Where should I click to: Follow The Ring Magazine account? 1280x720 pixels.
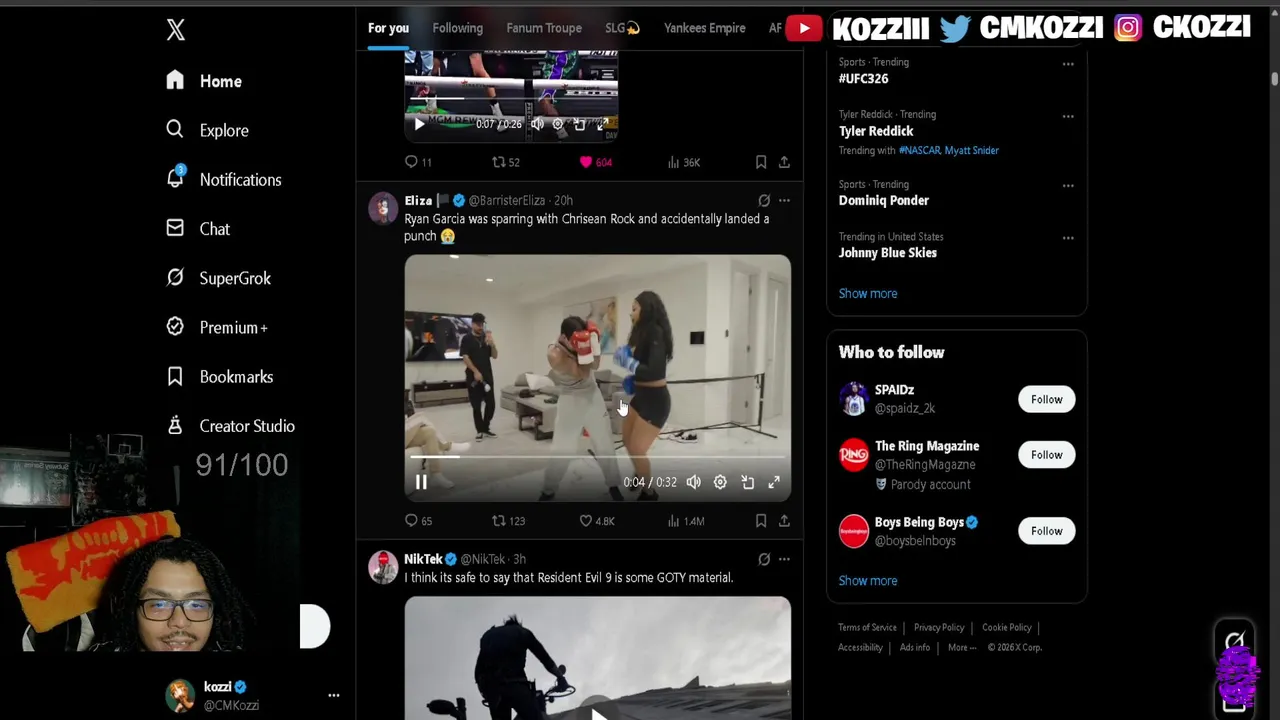[x=1046, y=455]
